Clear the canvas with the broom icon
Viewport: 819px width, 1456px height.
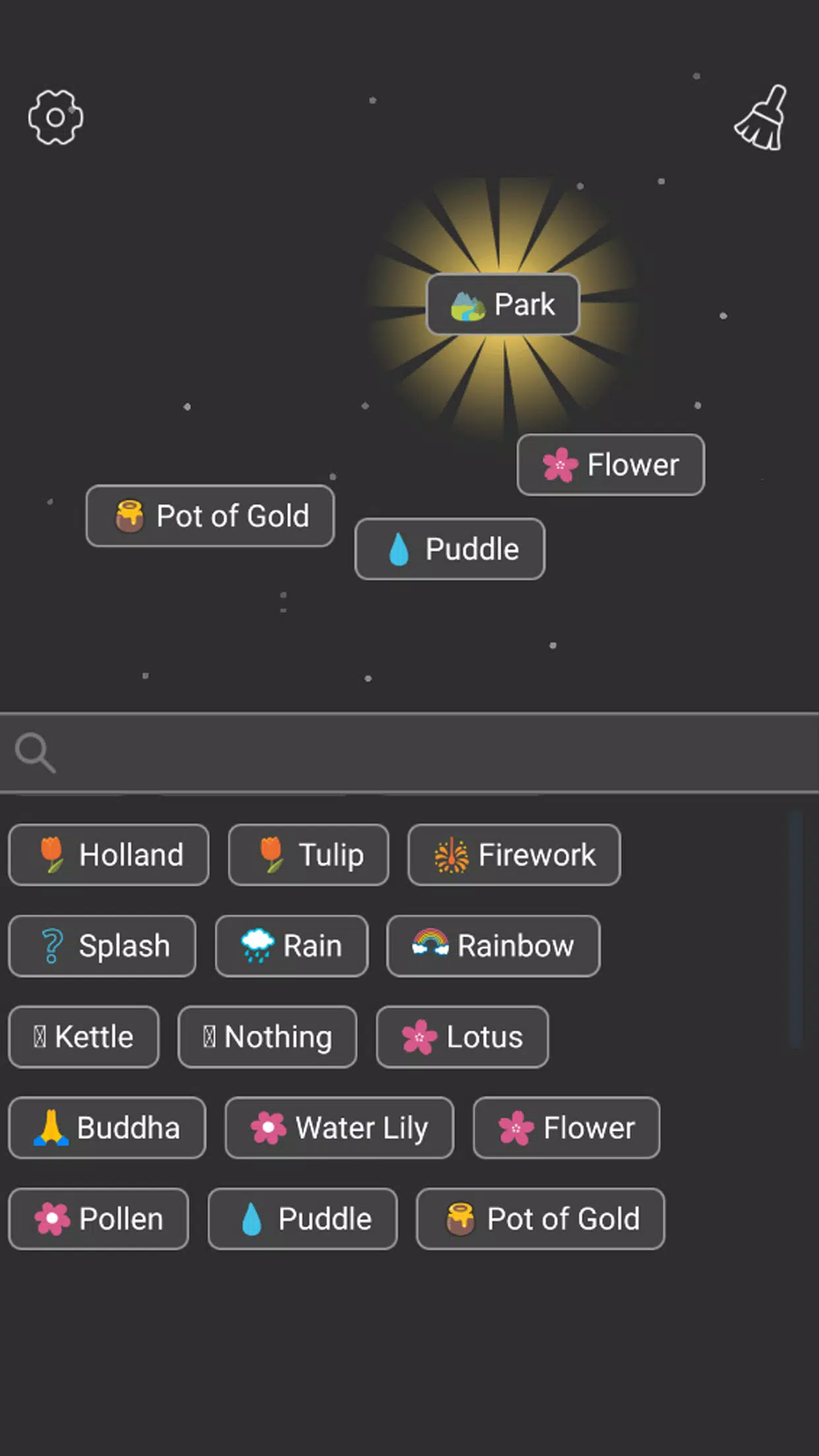tap(762, 118)
